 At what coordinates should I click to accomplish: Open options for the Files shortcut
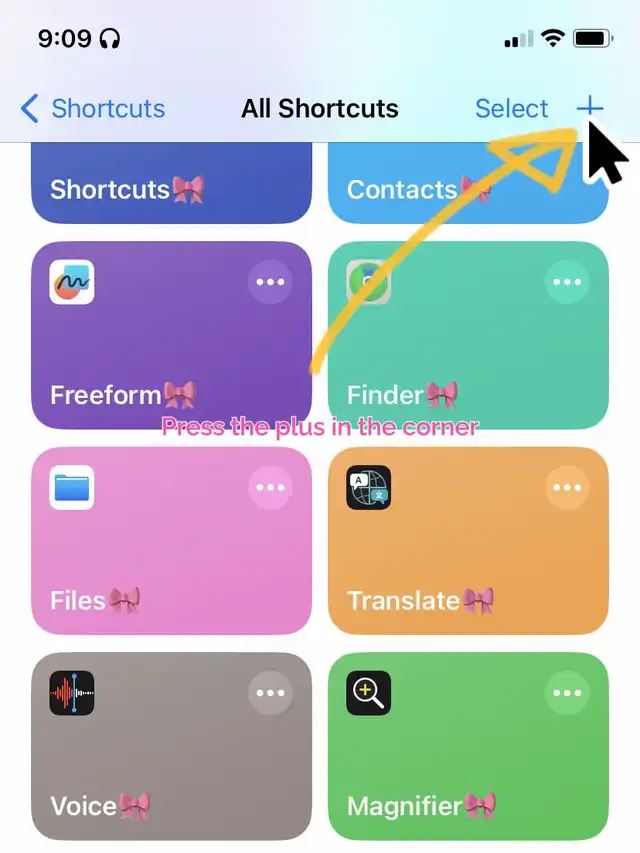tap(270, 488)
